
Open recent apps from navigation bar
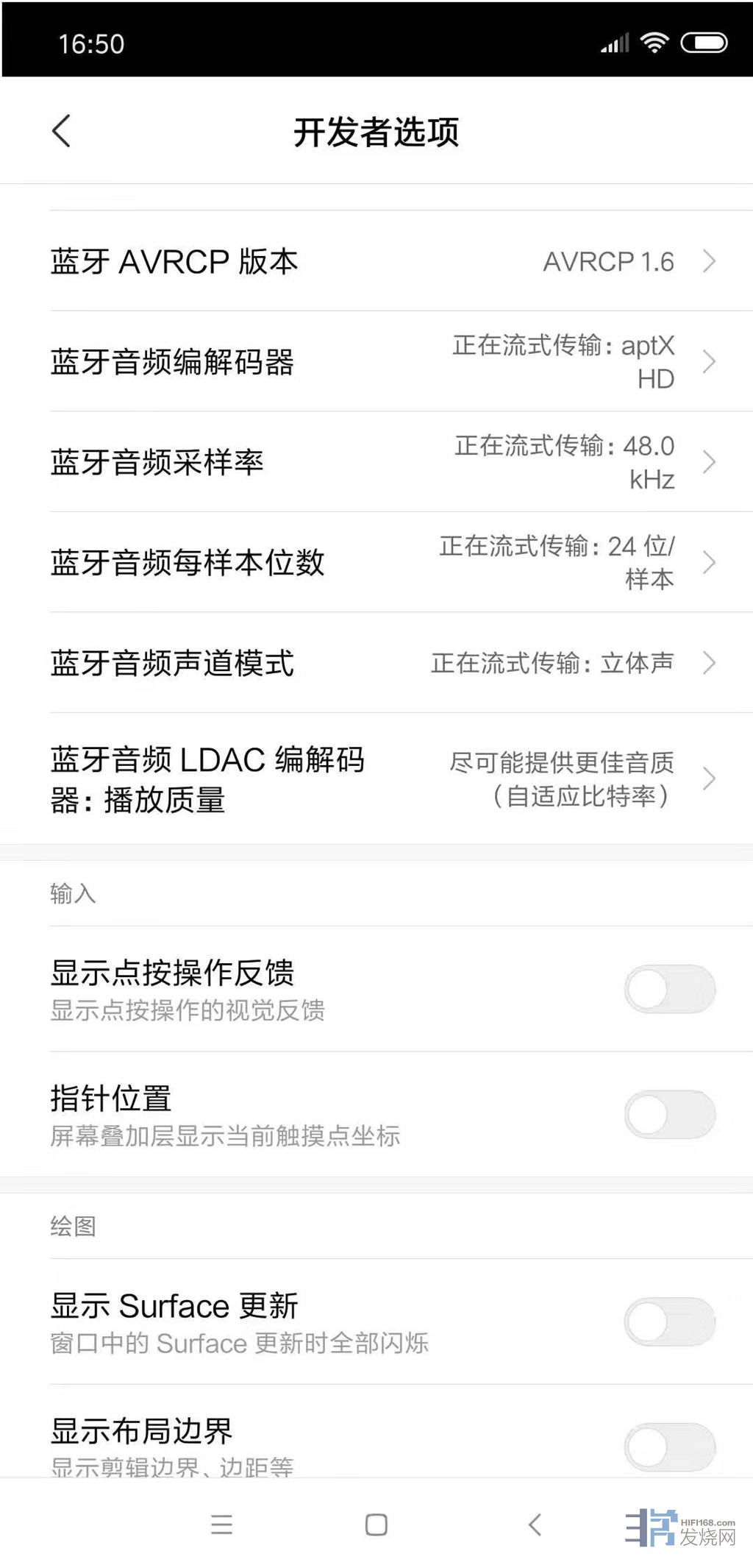tap(221, 1525)
